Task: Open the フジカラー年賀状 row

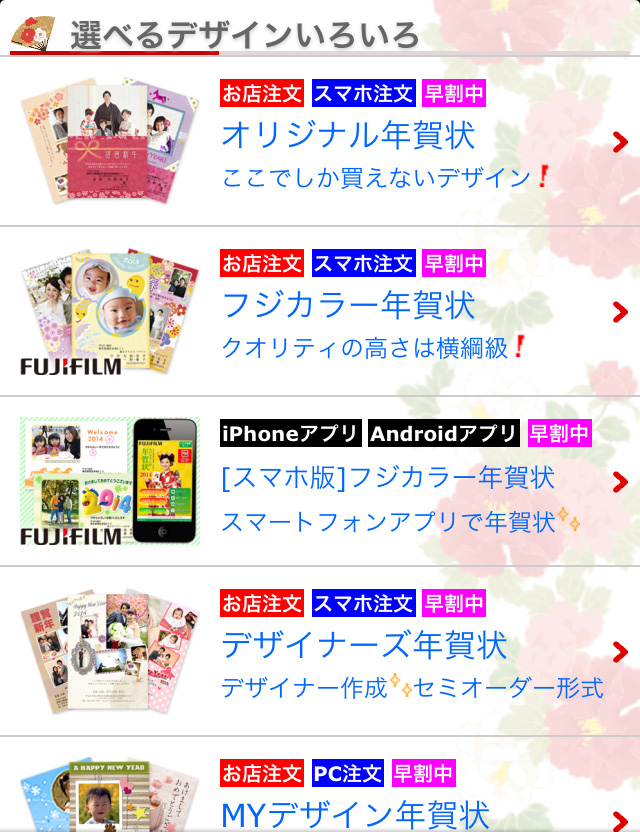Action: point(347,305)
